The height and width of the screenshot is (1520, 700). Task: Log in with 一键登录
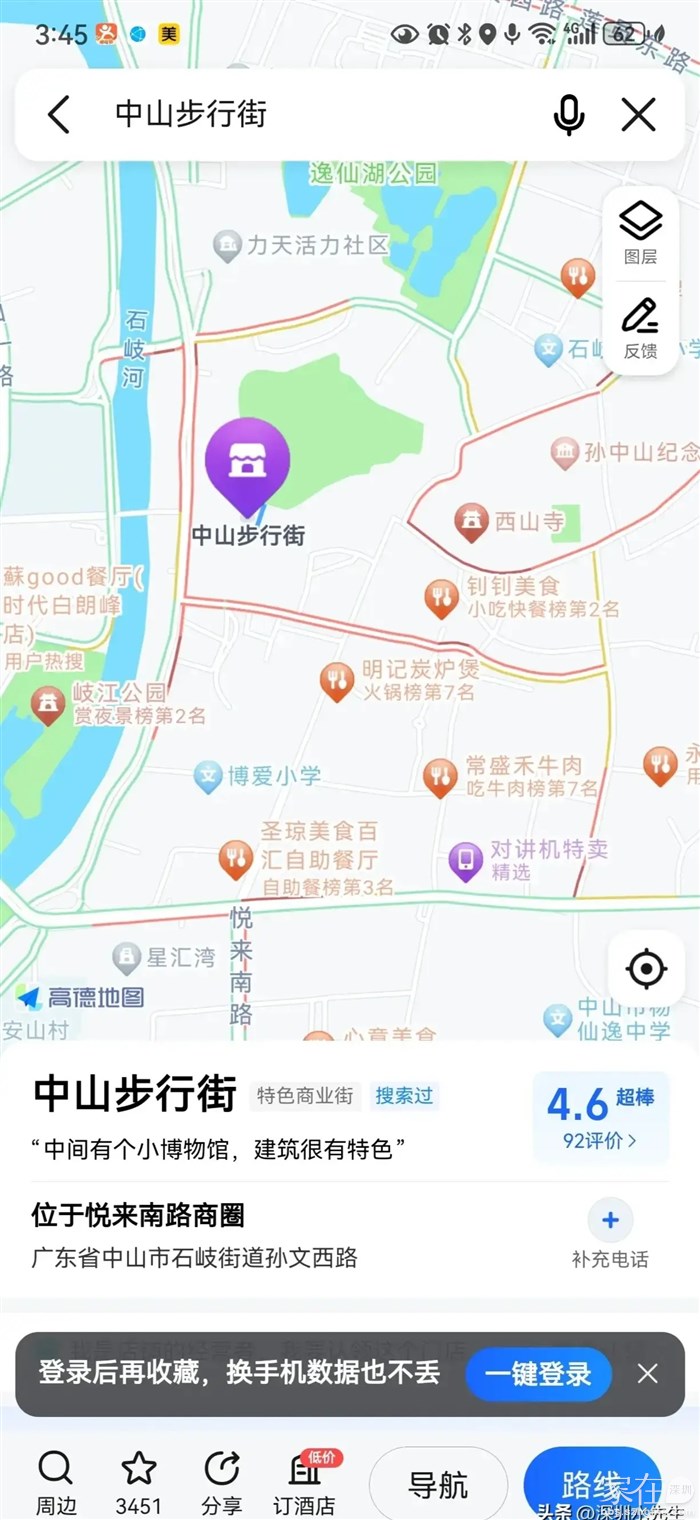point(538,1374)
